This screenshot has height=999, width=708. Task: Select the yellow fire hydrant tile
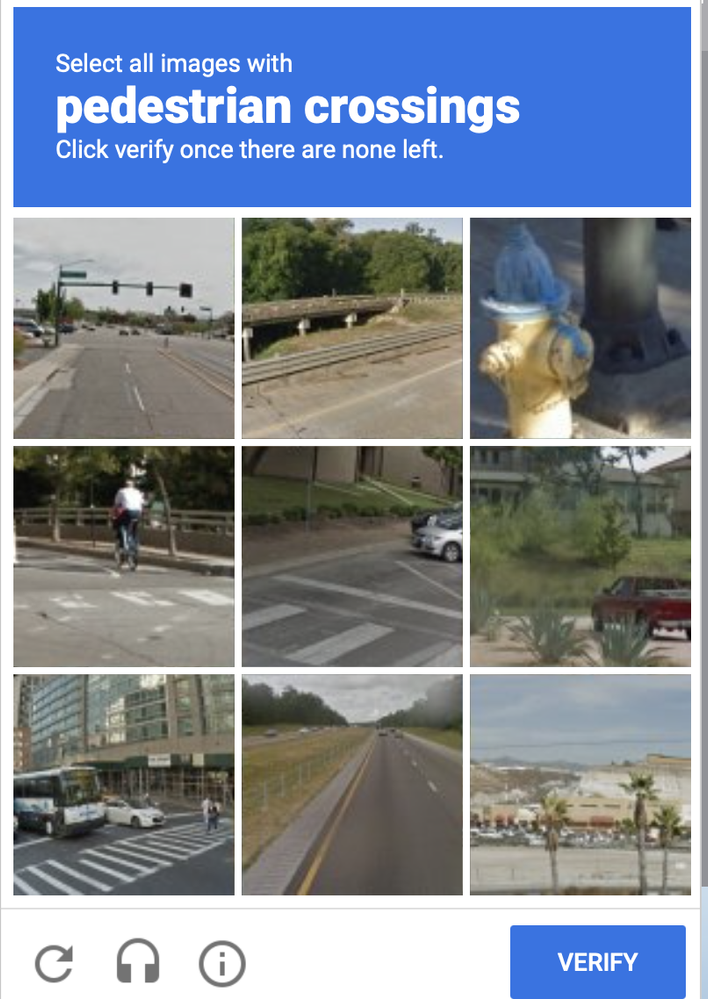(580, 328)
